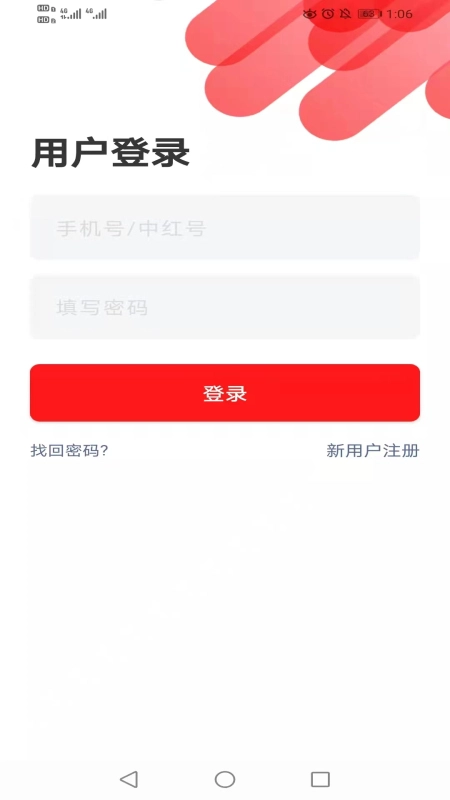Tap the system back button

[129, 779]
